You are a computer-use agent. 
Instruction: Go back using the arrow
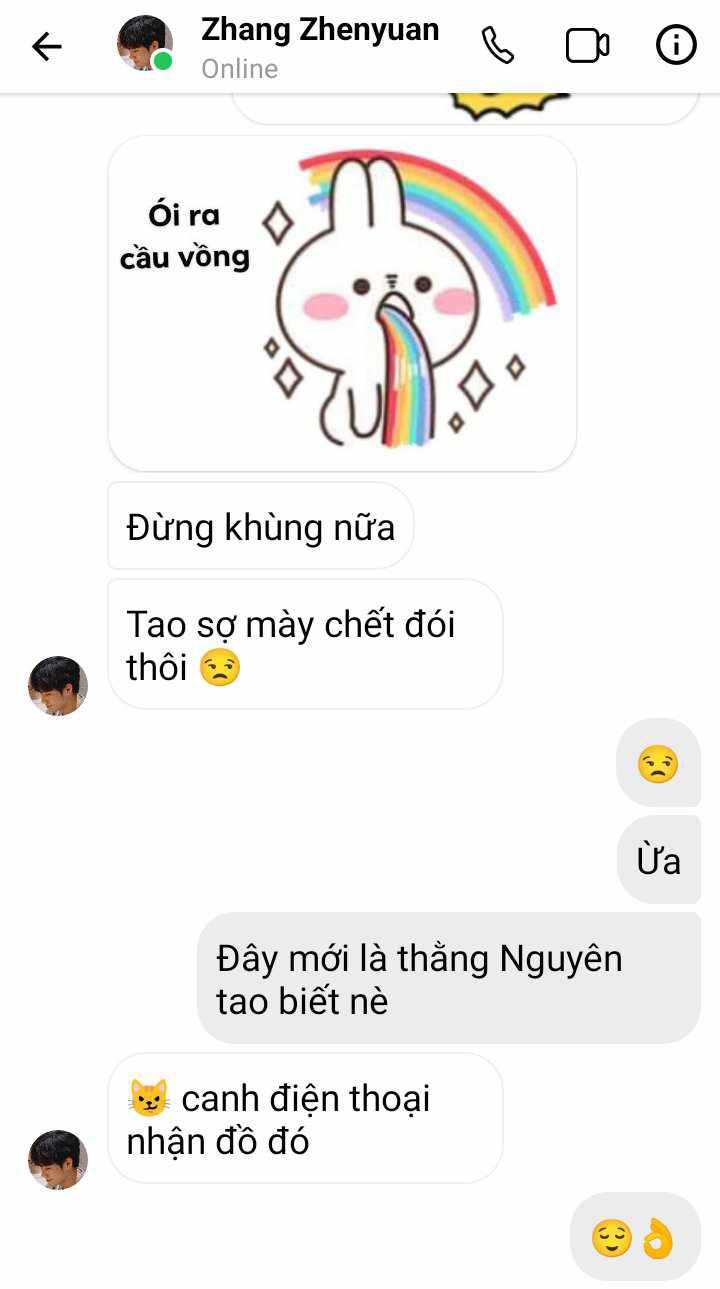pos(46,46)
